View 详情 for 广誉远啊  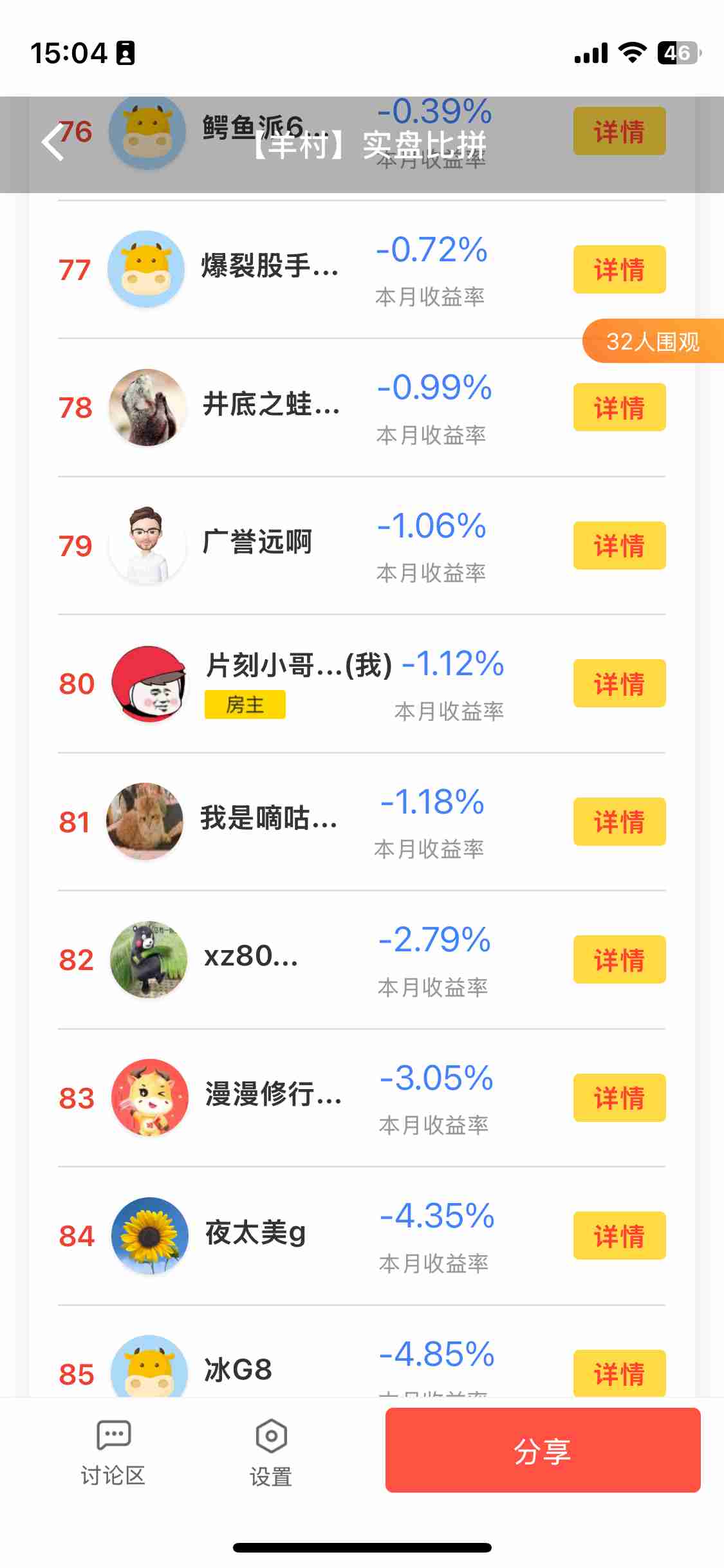618,545
